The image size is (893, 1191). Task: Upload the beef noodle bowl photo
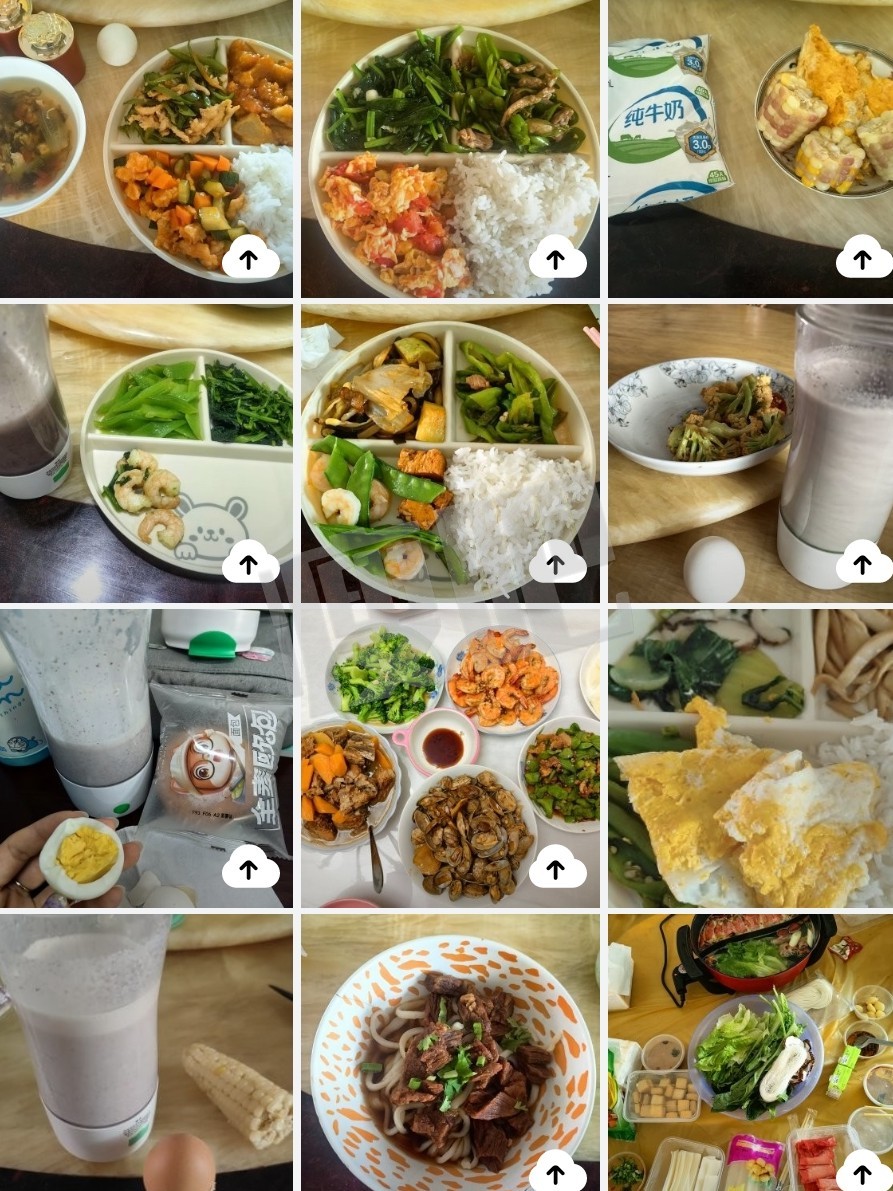click(556, 1172)
